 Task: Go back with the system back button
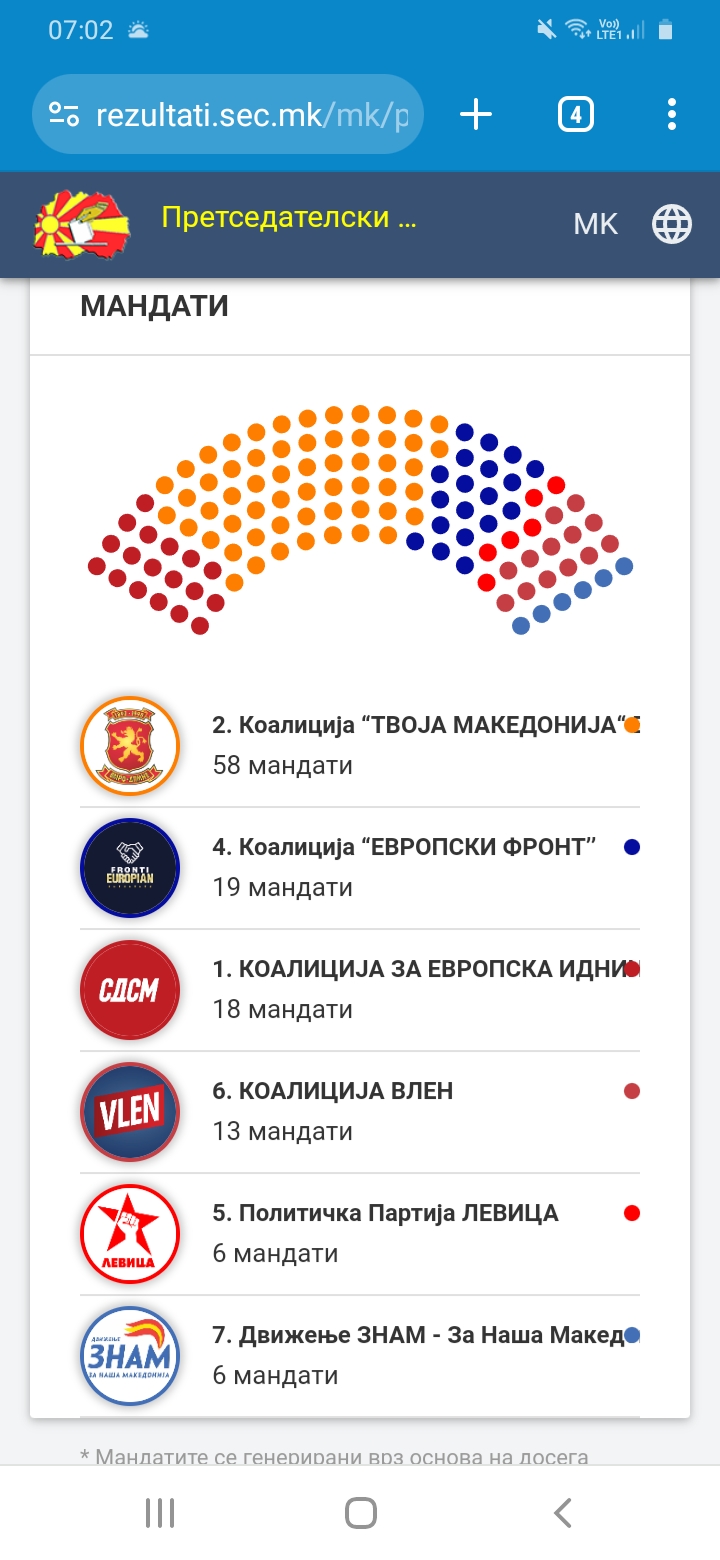[563, 1513]
